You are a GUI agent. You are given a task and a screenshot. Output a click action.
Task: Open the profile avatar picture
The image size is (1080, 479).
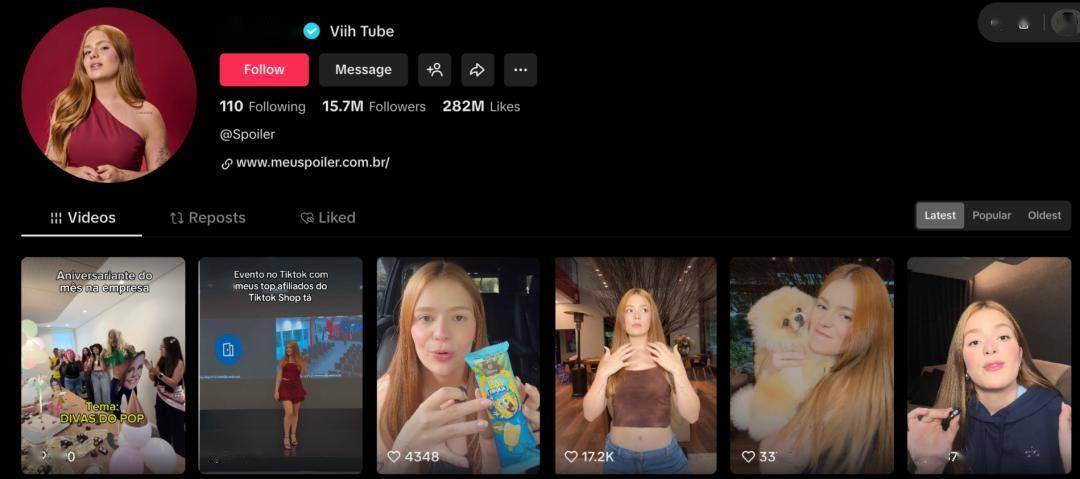(x=108, y=95)
